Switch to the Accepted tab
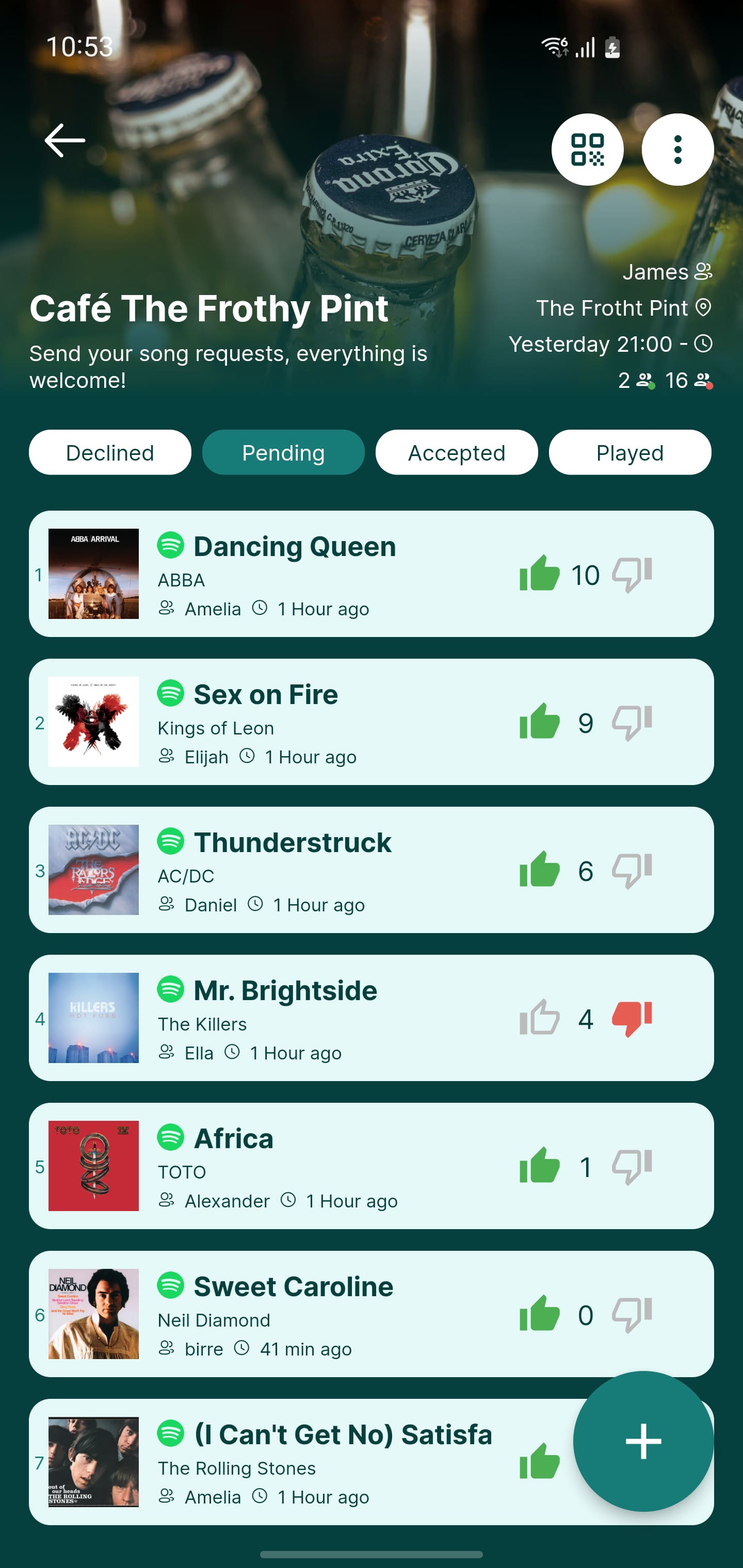Viewport: 743px width, 1568px height. (x=457, y=452)
